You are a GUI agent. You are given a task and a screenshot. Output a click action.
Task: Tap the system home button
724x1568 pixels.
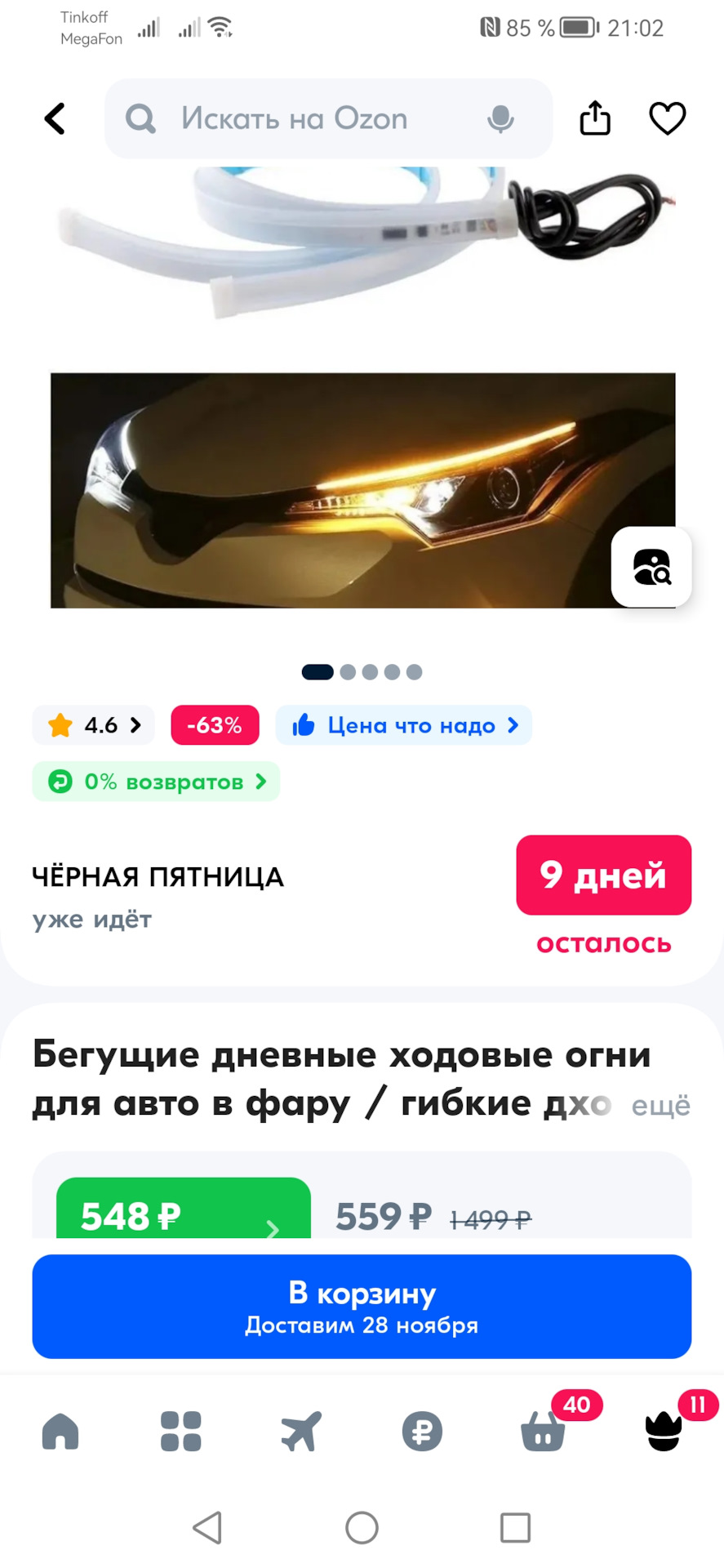(362, 1527)
